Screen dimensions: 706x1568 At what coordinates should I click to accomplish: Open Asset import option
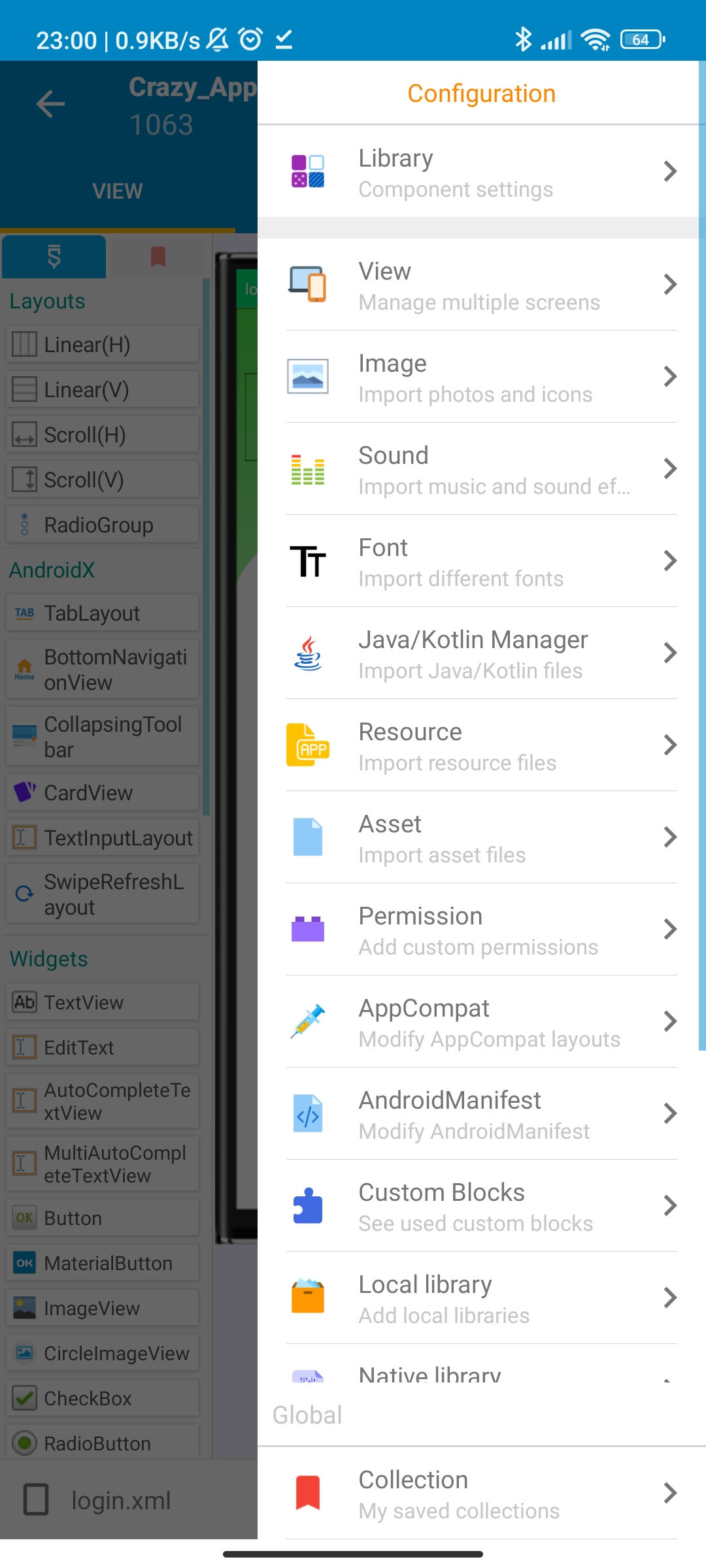482,838
